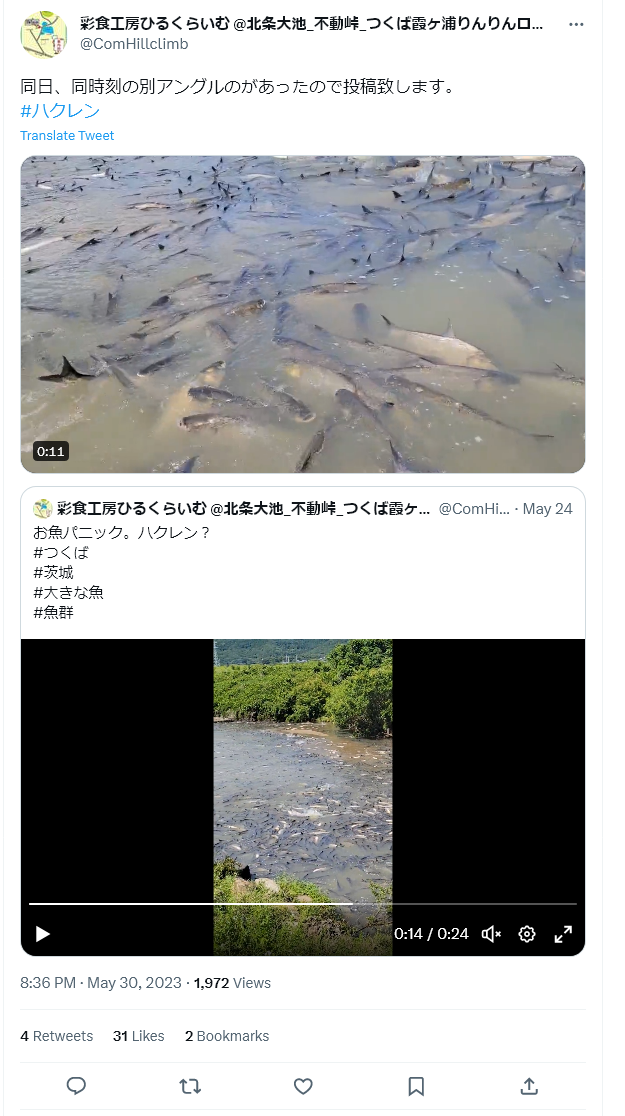This screenshot has height=1116, width=625.
Task: Expand the video to fullscreen
Action: tap(563, 934)
